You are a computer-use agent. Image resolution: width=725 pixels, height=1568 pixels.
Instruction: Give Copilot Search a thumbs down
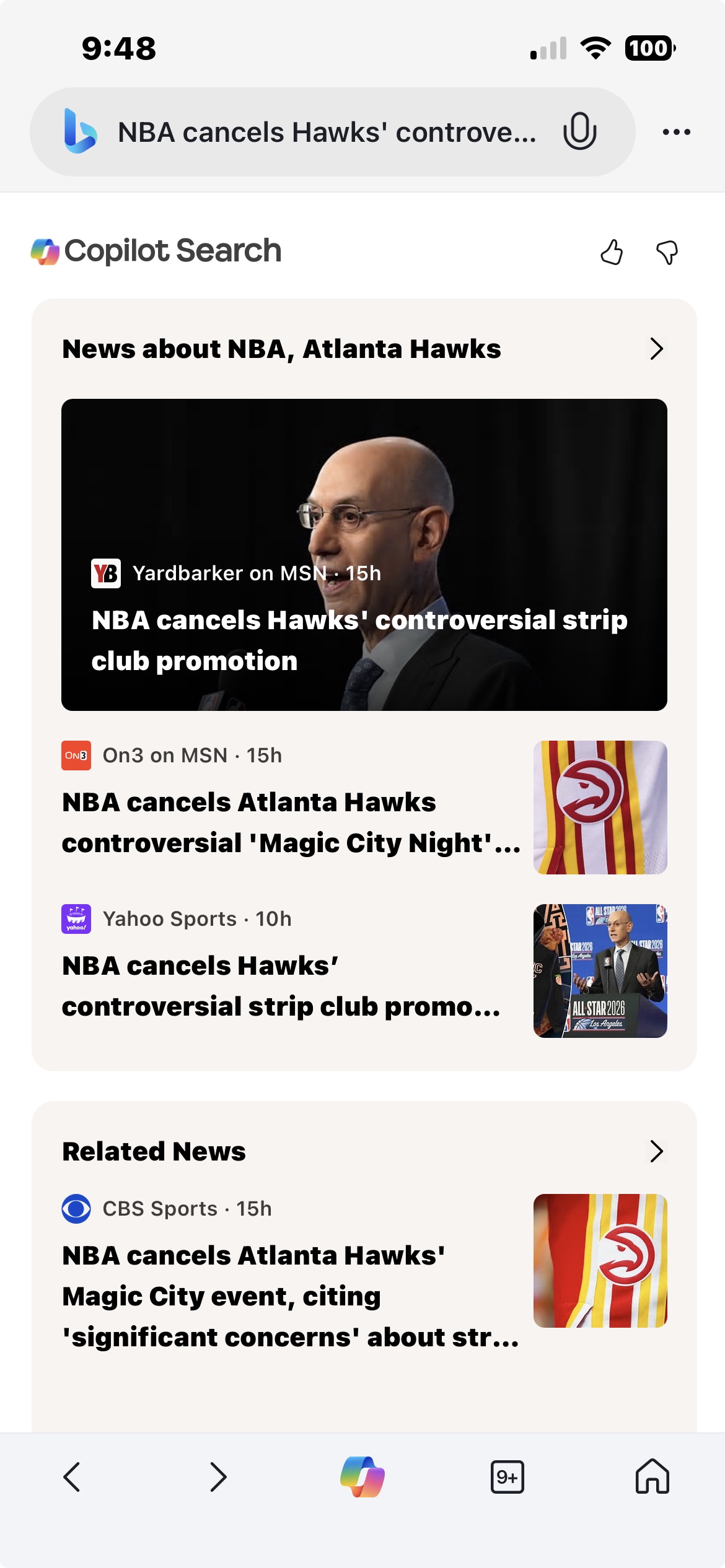tap(667, 252)
